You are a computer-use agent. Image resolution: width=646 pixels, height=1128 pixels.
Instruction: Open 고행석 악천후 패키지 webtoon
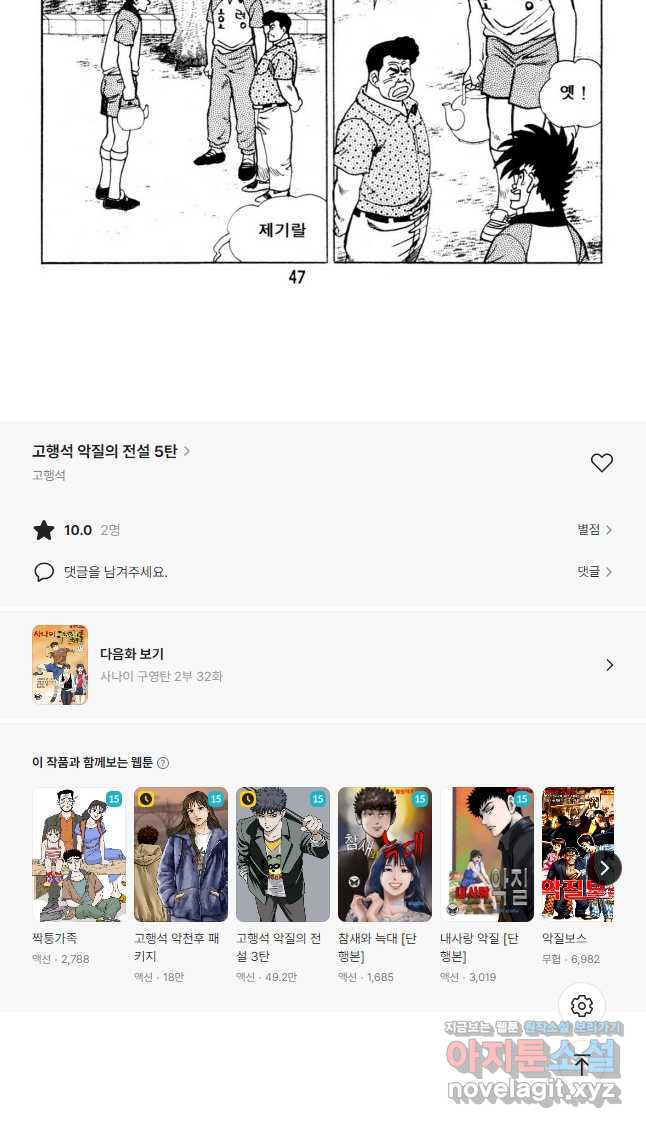(181, 855)
